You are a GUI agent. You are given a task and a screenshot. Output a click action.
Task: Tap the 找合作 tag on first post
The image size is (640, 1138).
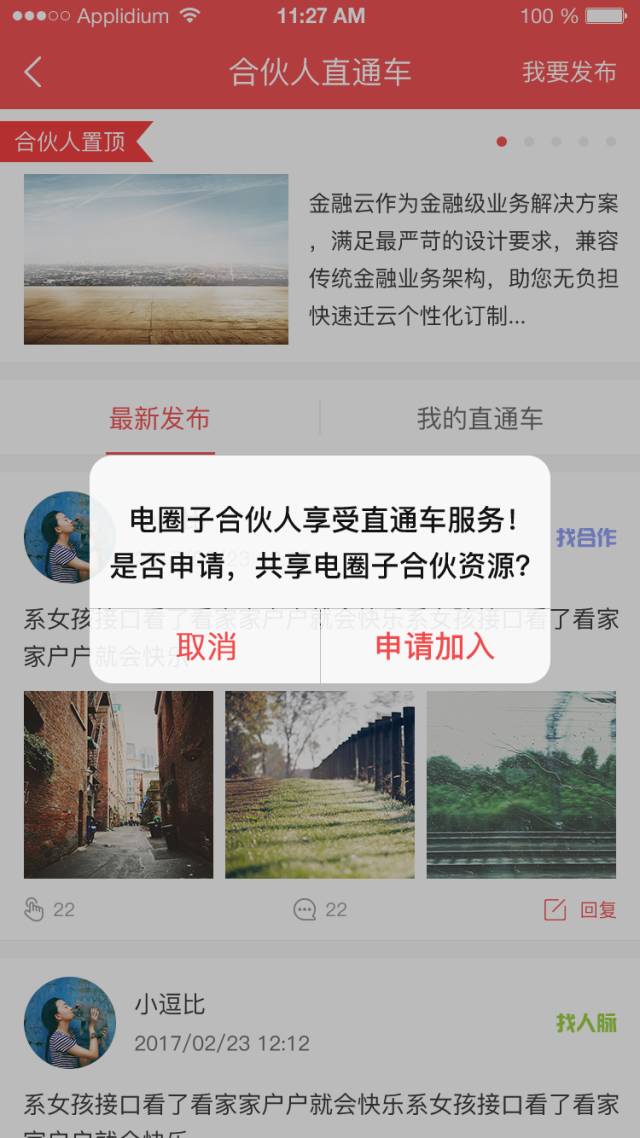point(586,538)
